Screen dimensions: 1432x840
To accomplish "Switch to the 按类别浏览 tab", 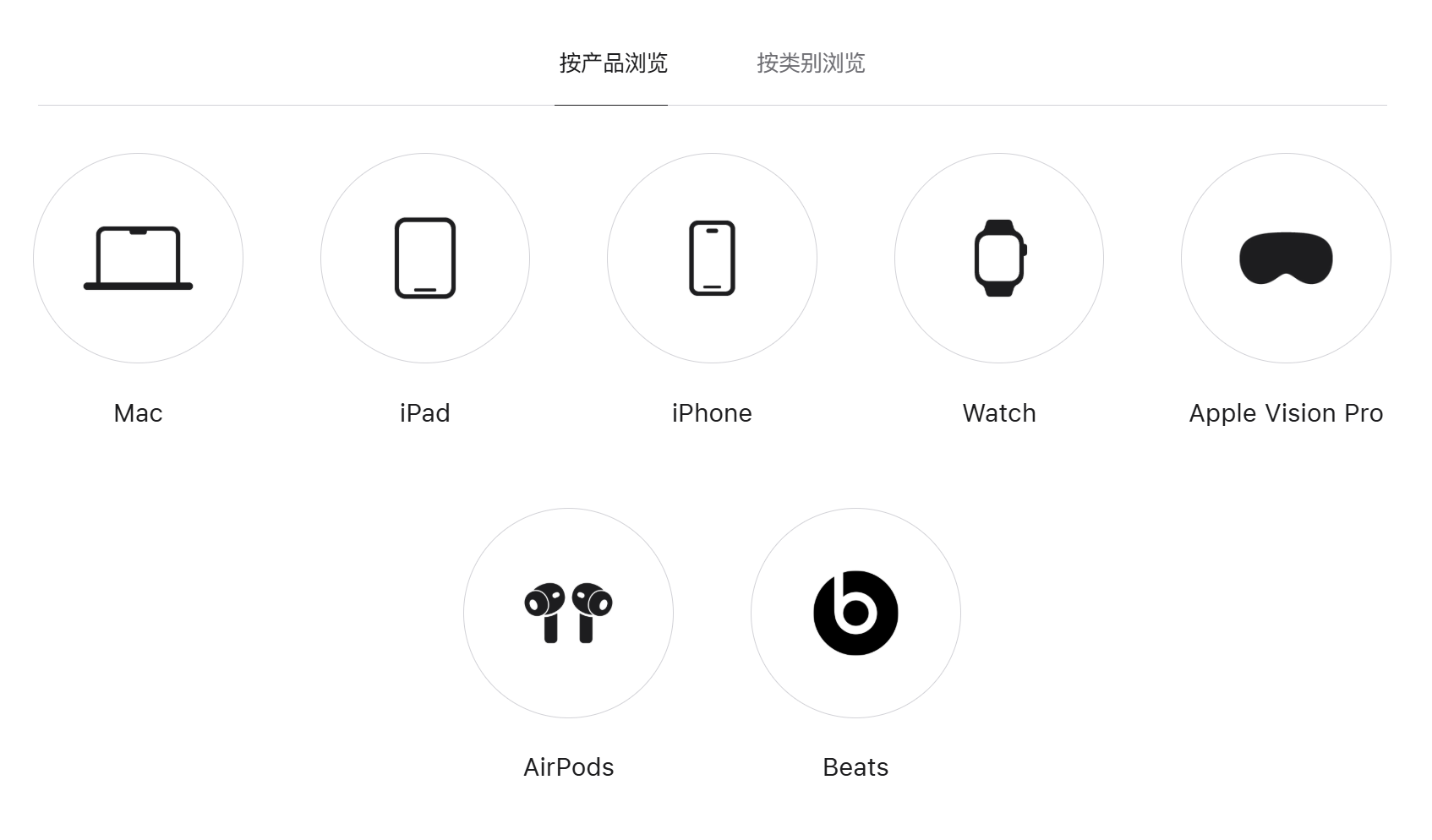I will pyautogui.click(x=811, y=63).
